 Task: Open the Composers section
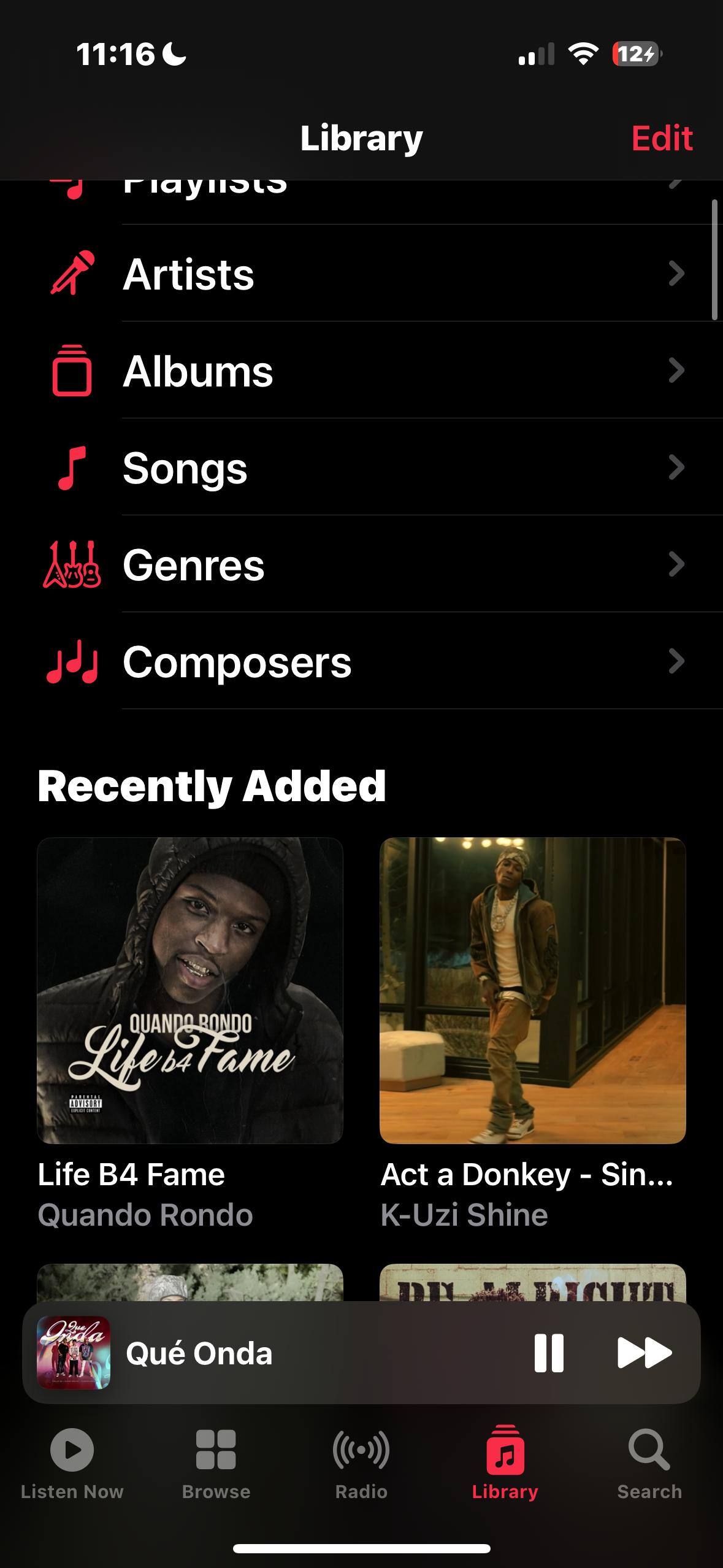[x=368, y=662]
